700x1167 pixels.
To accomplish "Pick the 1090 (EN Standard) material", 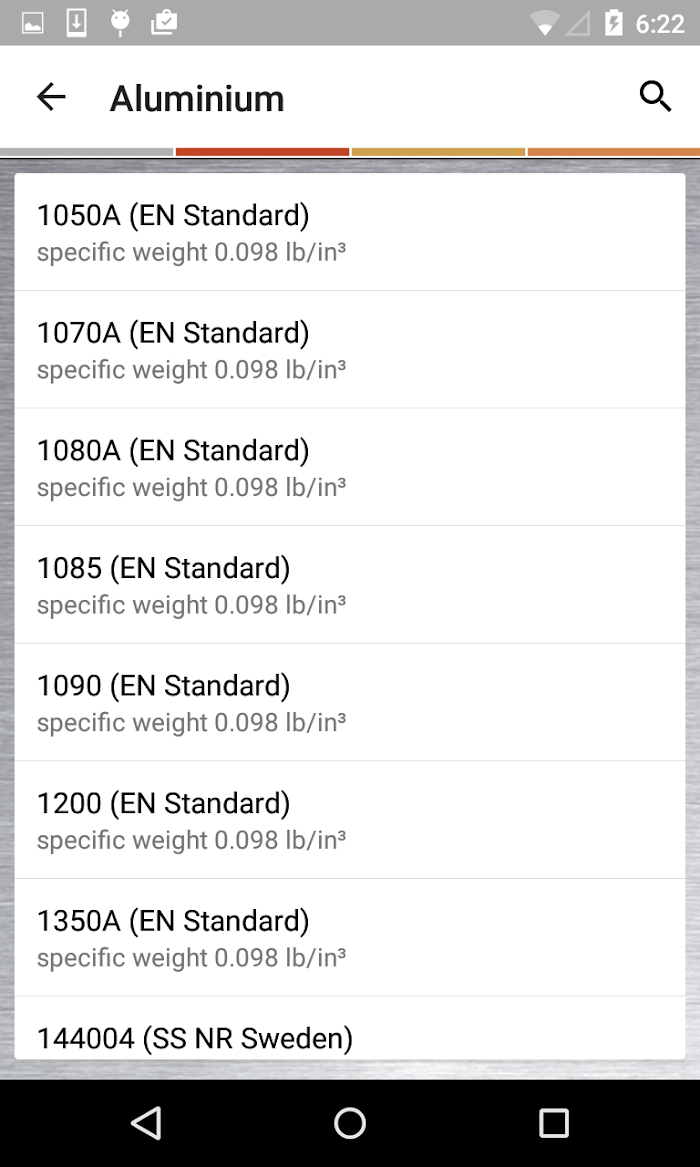I will tap(349, 702).
